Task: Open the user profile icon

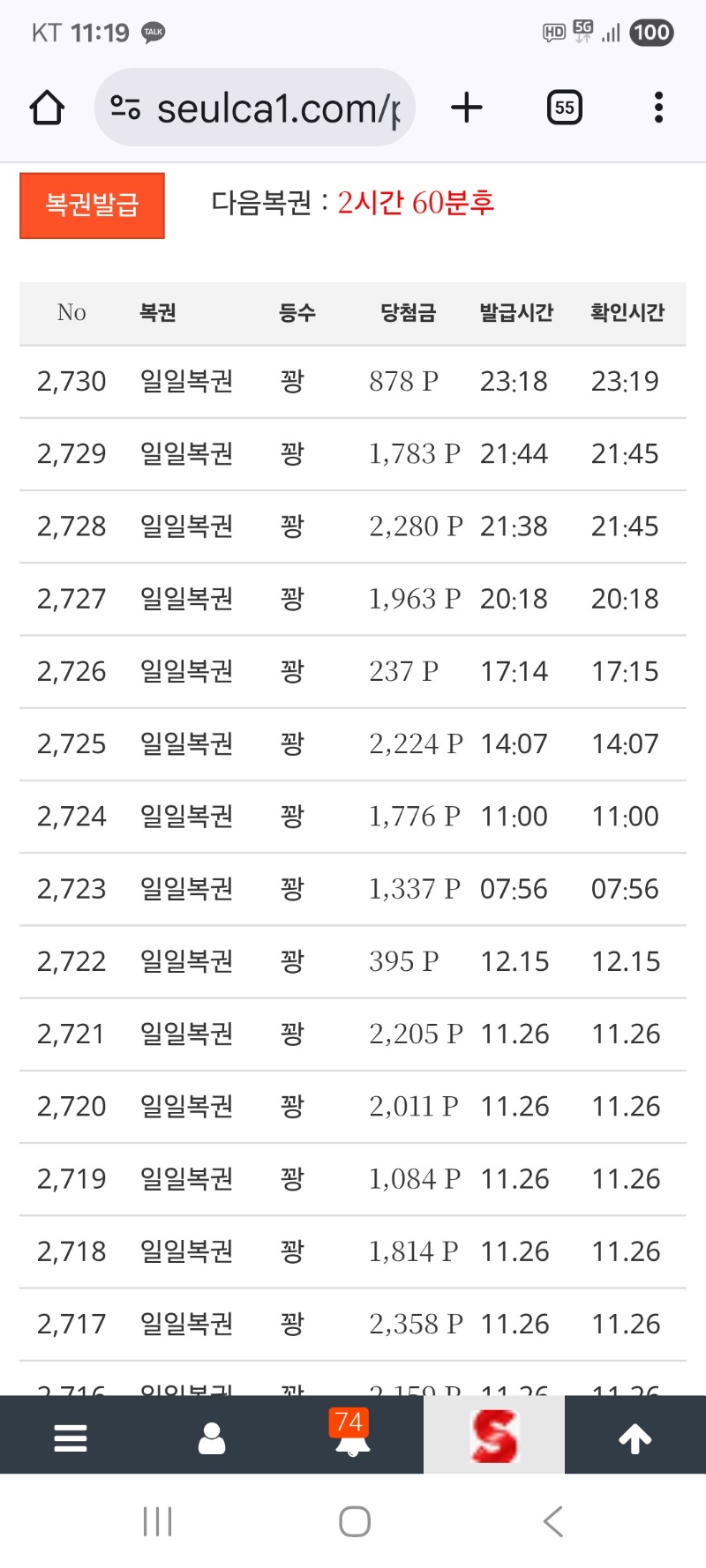Action: click(x=212, y=1437)
